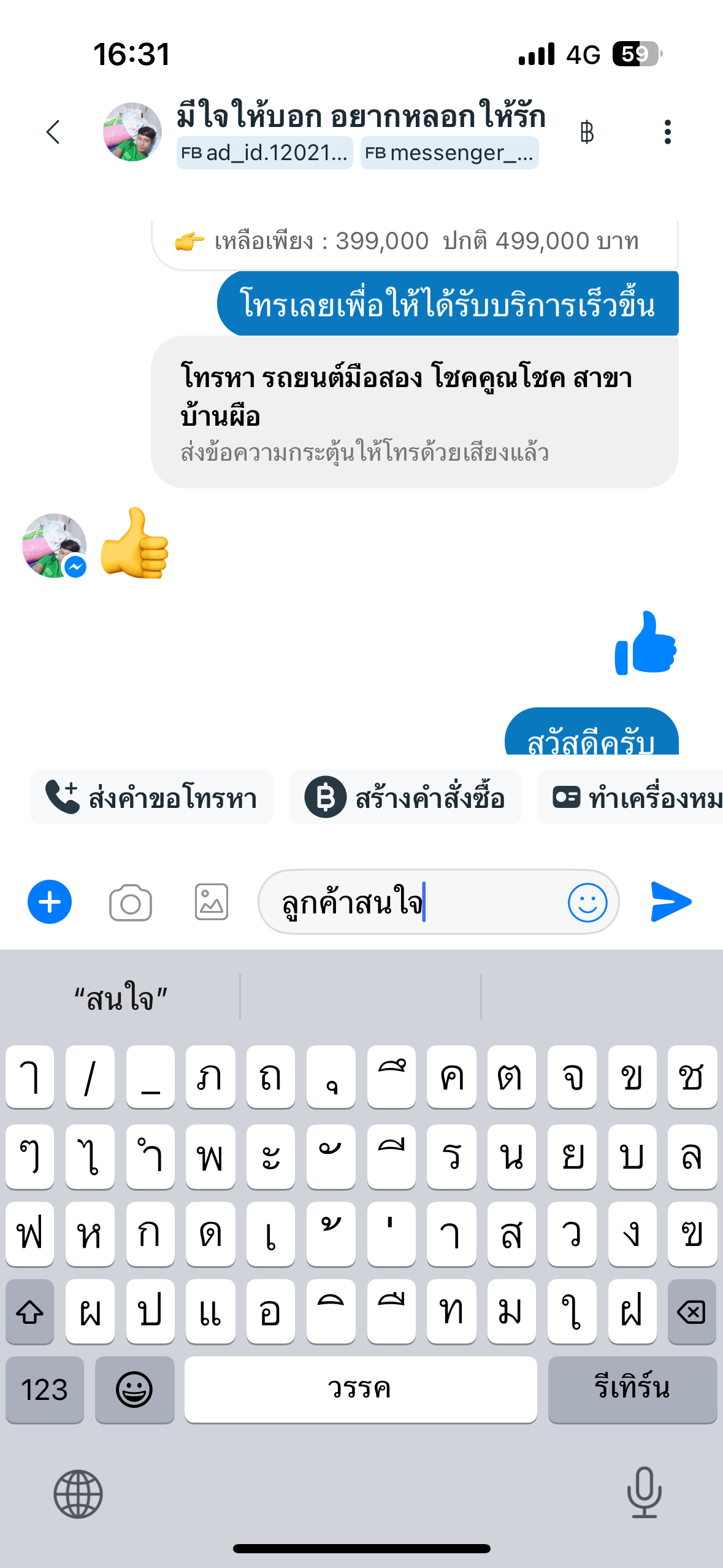The image size is (723, 1568).
Task: Select the สร้างคำสั่งซื้อ chip
Action: (405, 797)
